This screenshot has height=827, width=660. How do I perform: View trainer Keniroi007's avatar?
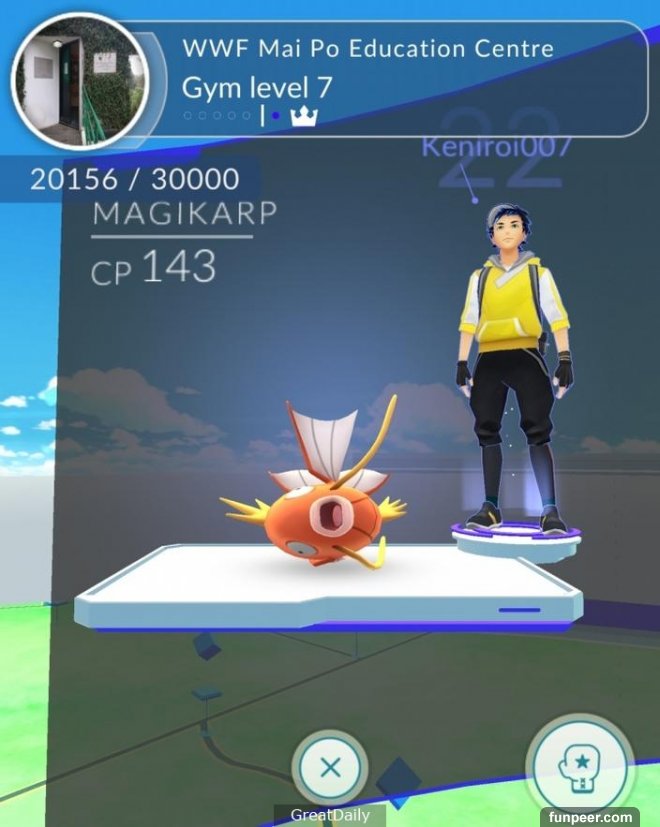click(514, 370)
